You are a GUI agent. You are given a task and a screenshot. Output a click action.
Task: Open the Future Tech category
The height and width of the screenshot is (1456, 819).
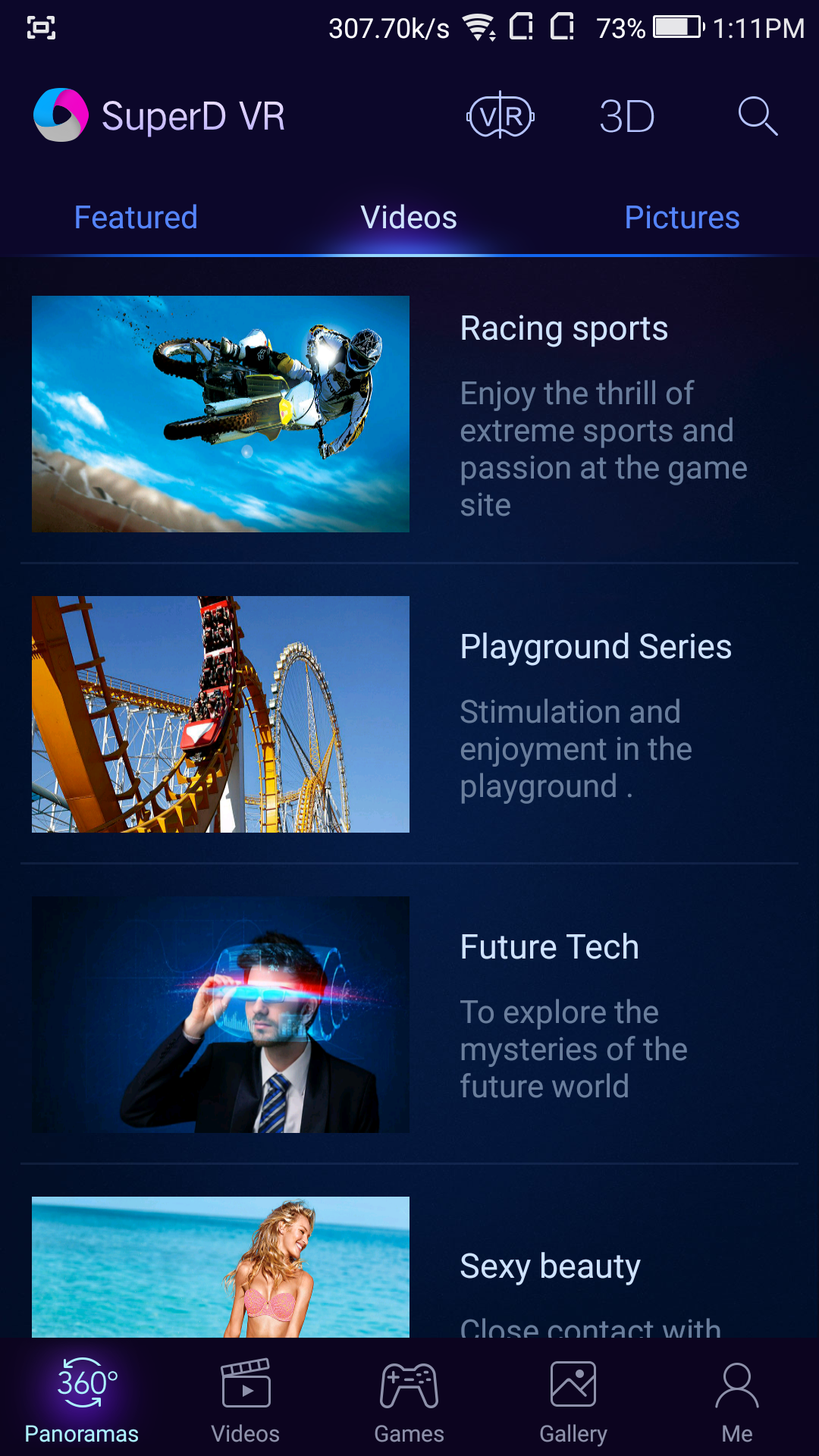[x=409, y=1015]
